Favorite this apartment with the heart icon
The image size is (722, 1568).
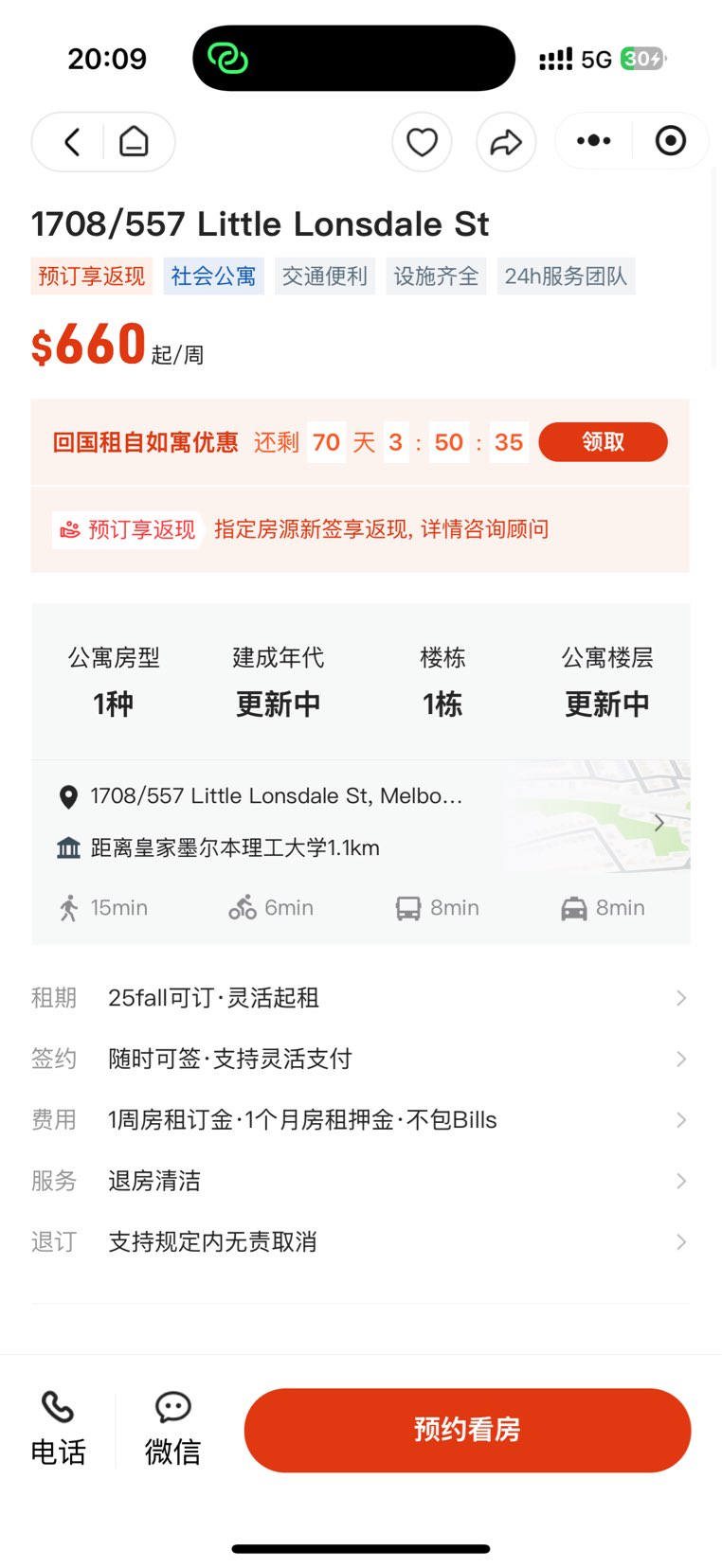[x=422, y=142]
